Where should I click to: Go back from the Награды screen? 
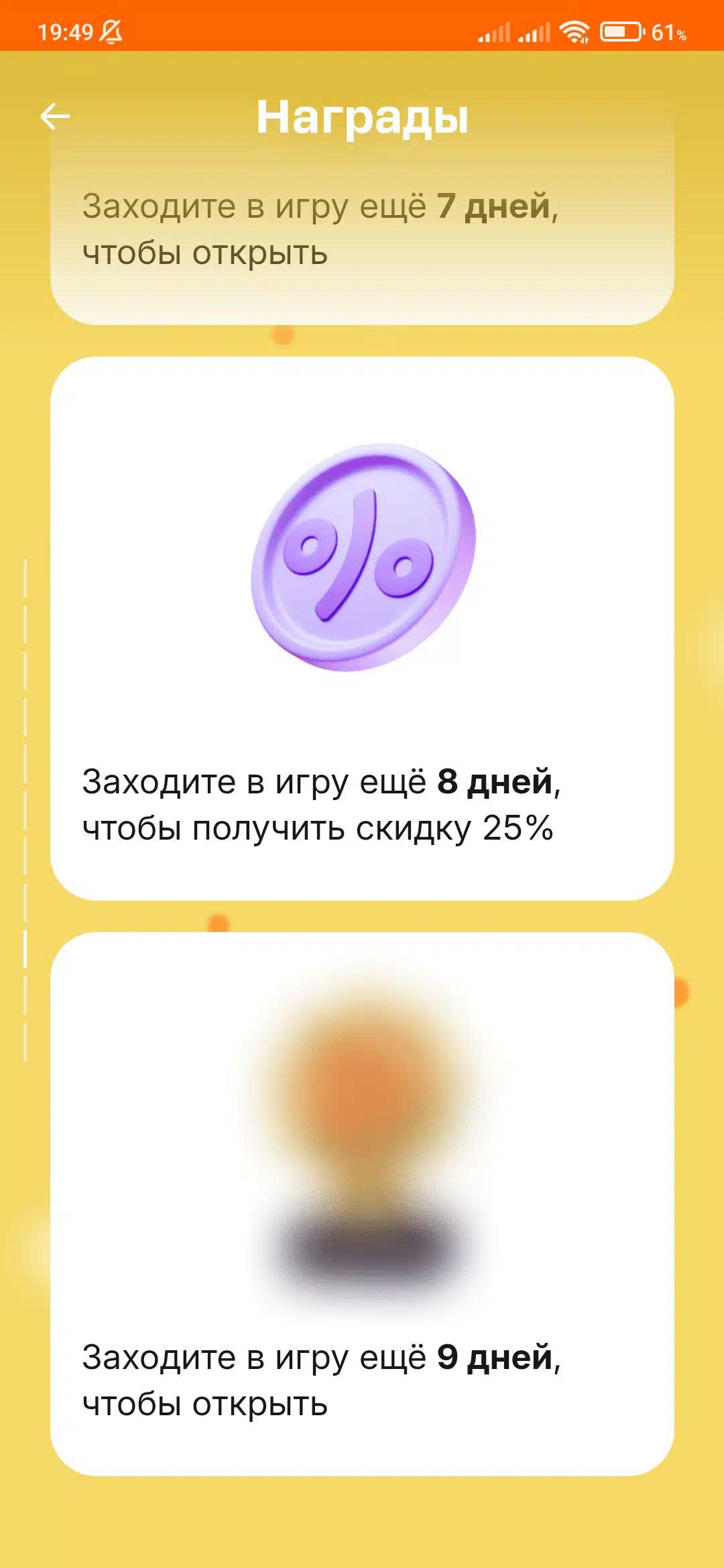55,117
